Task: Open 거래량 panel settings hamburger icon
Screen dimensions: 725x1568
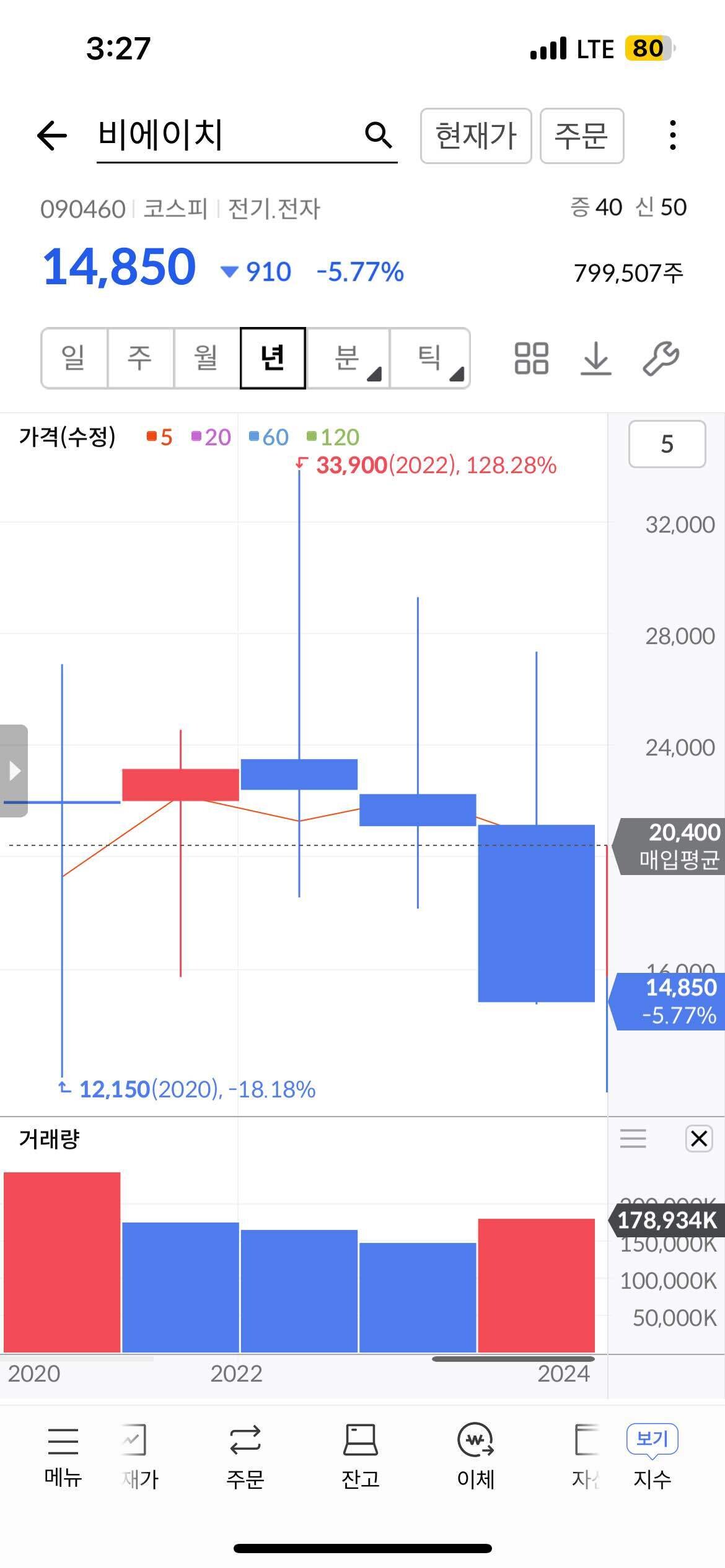Action: (633, 1139)
